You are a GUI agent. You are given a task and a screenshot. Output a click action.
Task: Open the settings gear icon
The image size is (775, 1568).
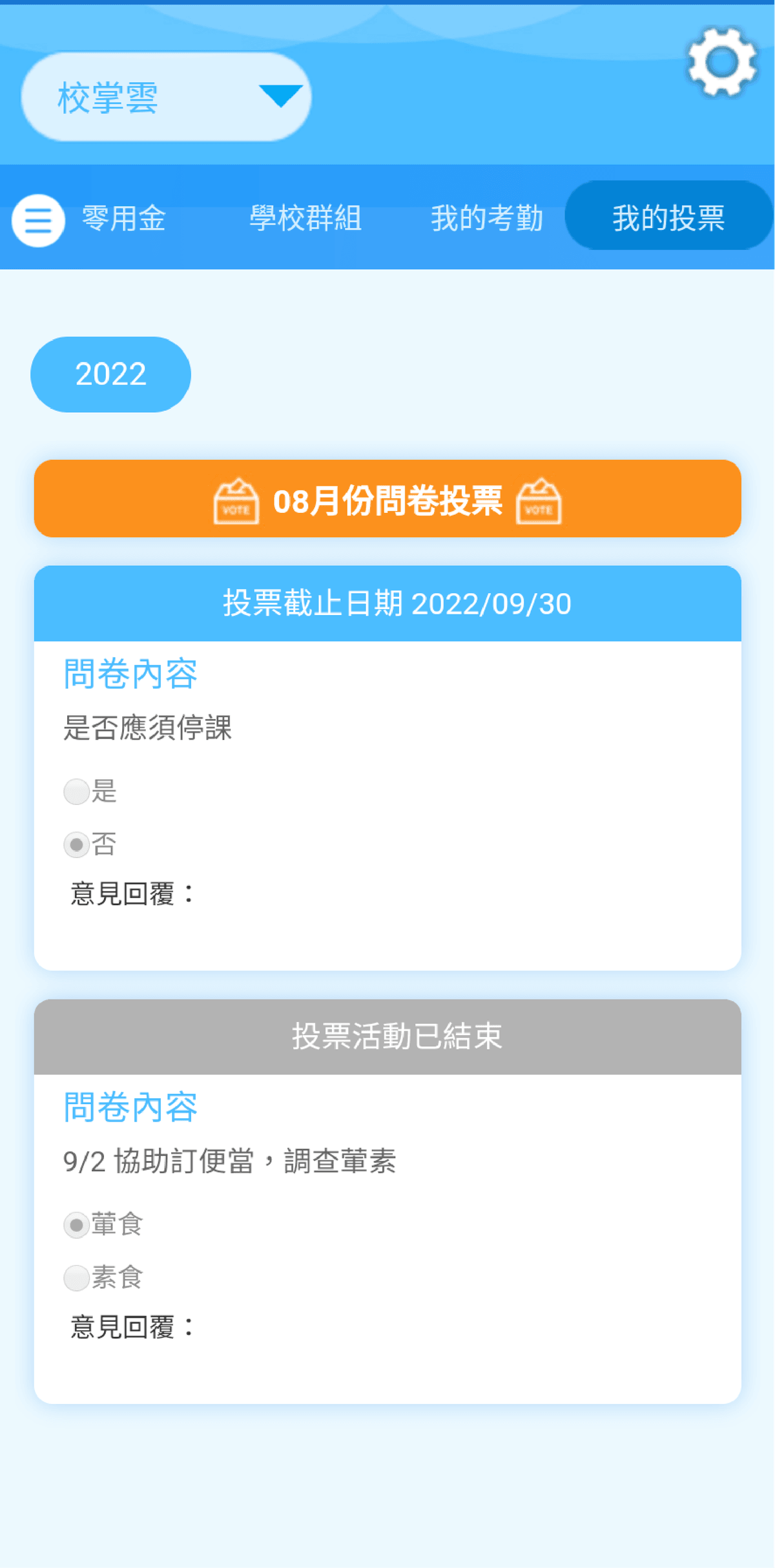[721, 62]
